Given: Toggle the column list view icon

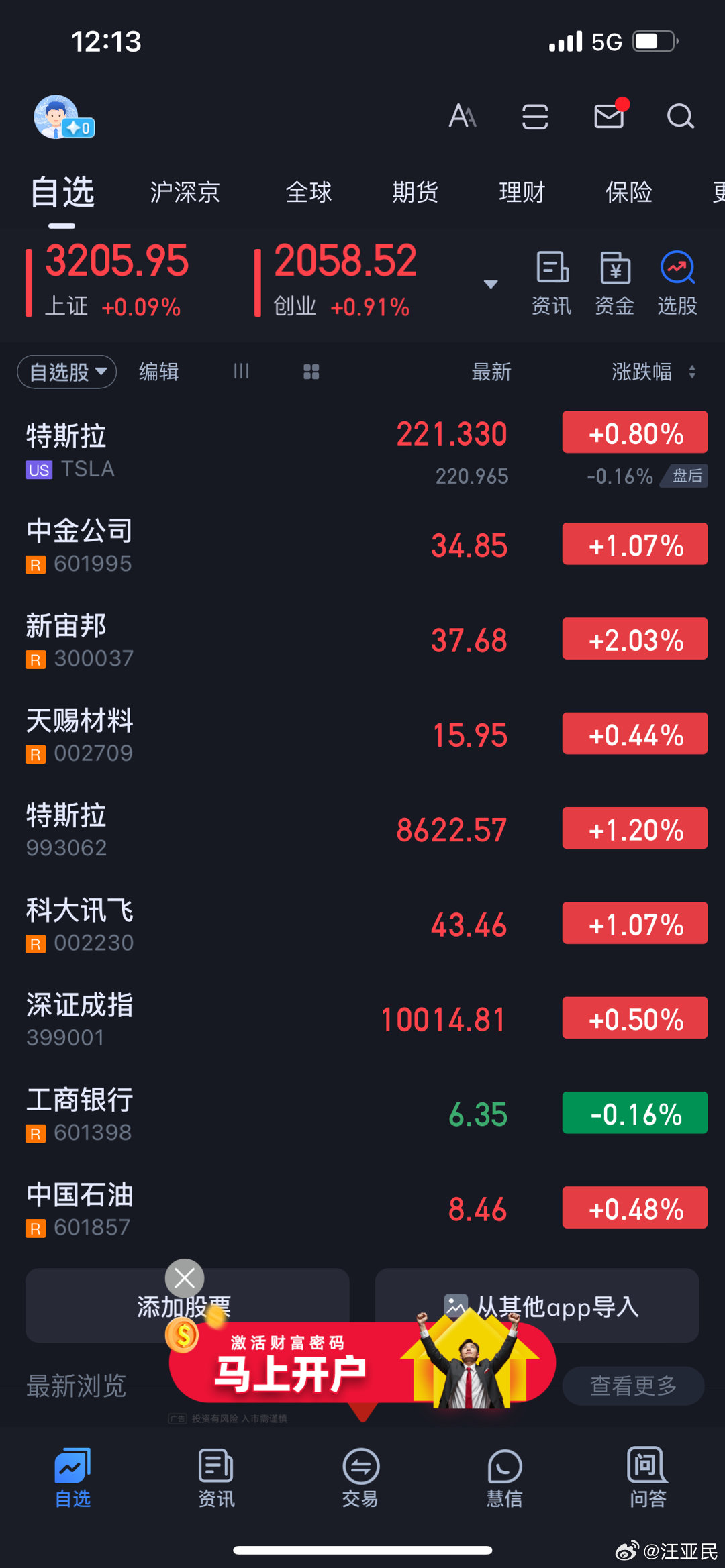Looking at the screenshot, I should coord(241,372).
